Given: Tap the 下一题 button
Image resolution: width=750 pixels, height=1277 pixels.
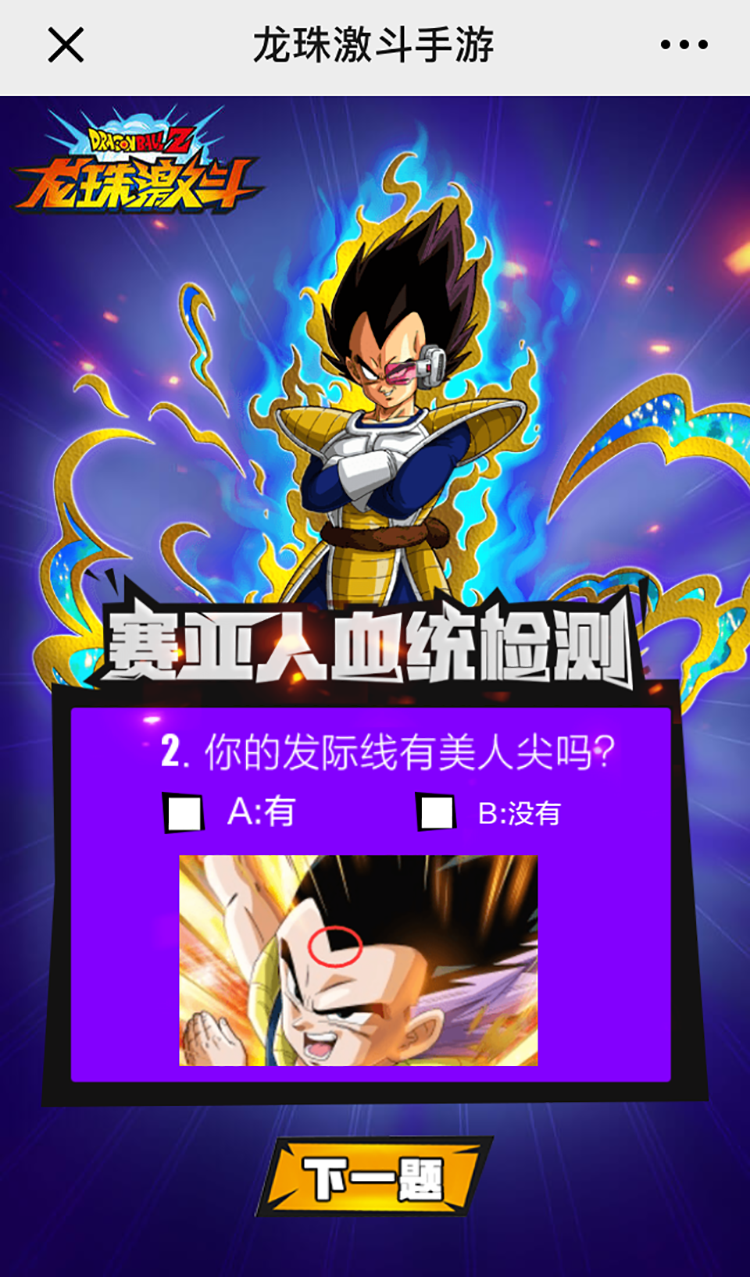Looking at the screenshot, I should pyautogui.click(x=373, y=1179).
